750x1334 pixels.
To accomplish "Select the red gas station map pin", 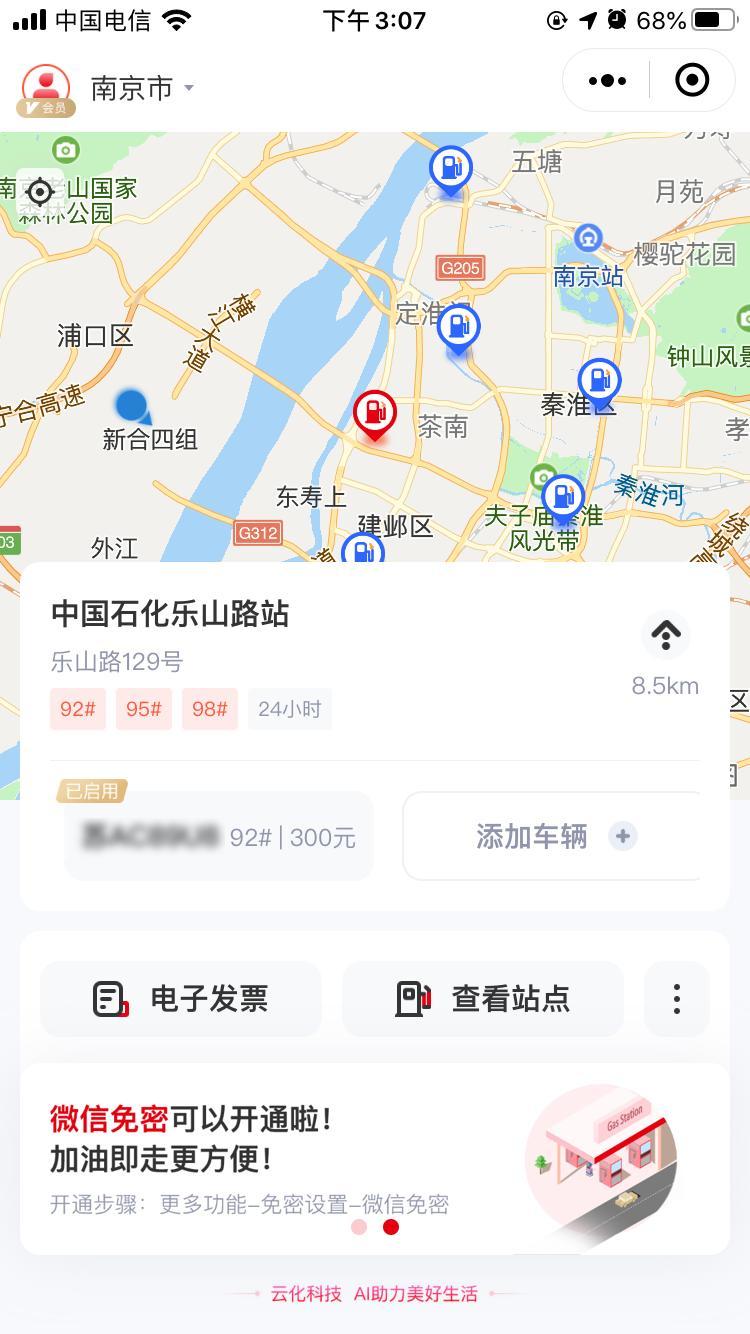I will [x=375, y=410].
